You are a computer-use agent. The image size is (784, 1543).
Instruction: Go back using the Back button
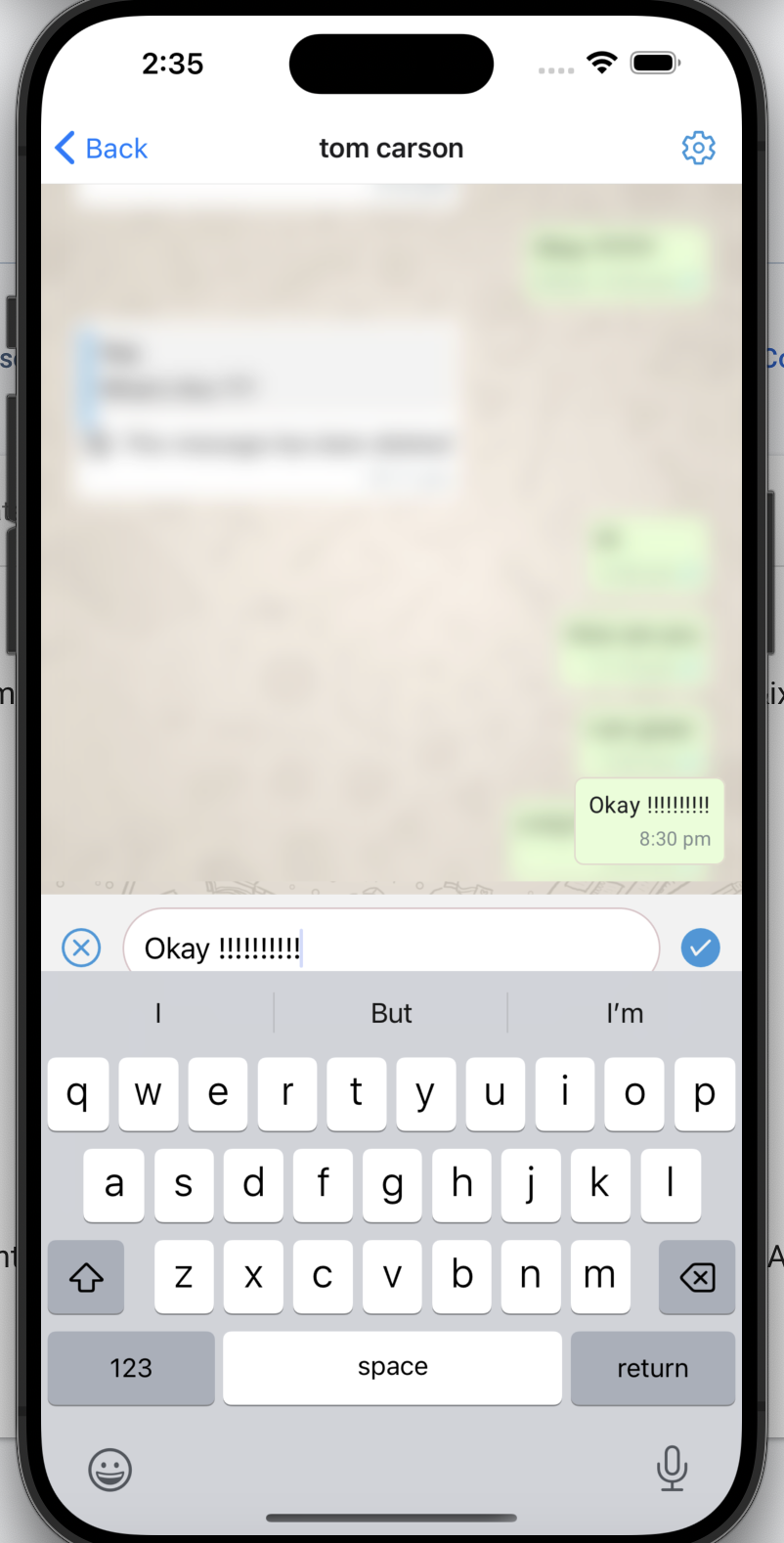point(102,149)
